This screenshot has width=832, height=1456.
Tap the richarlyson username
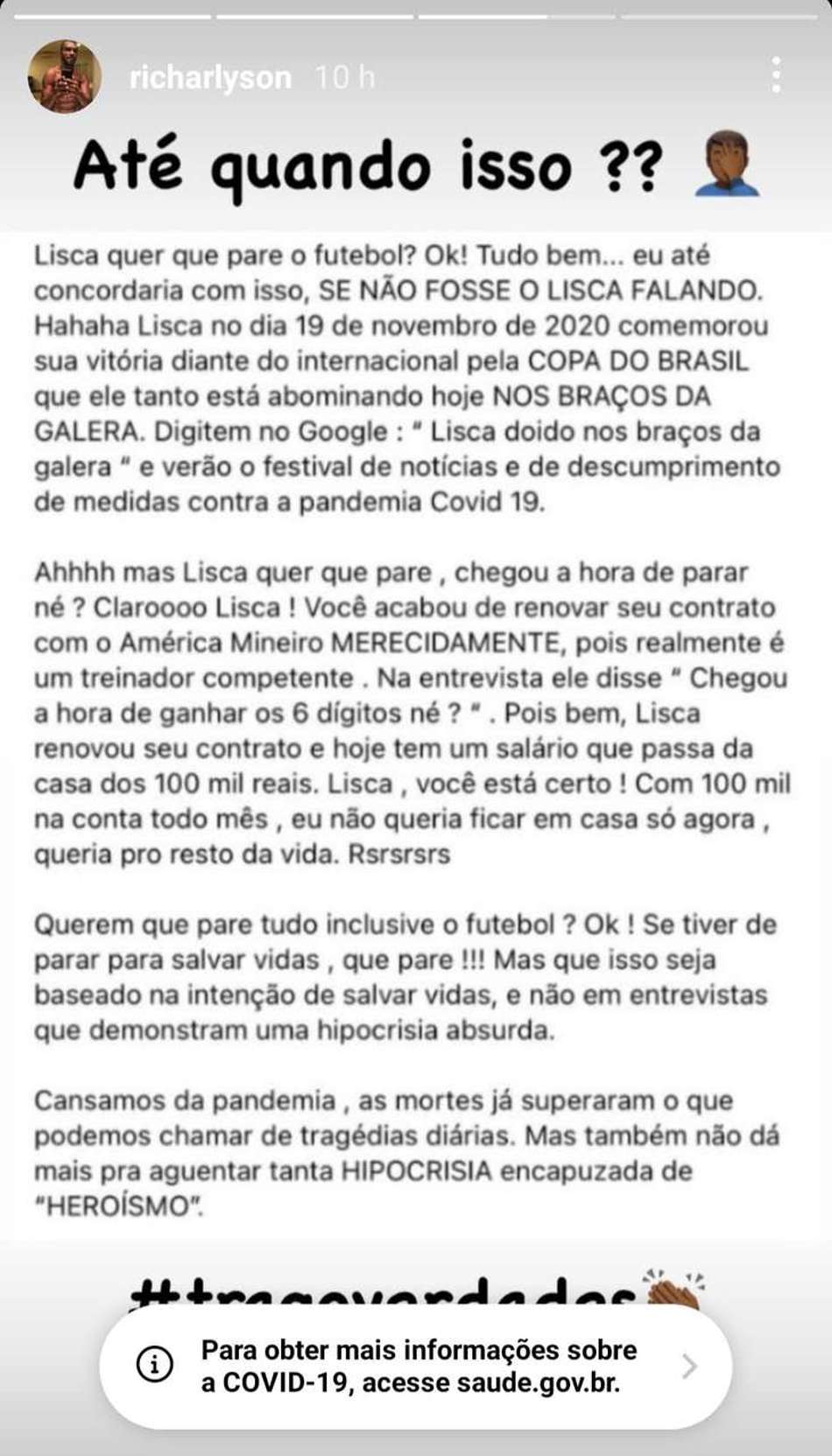pos(210,78)
